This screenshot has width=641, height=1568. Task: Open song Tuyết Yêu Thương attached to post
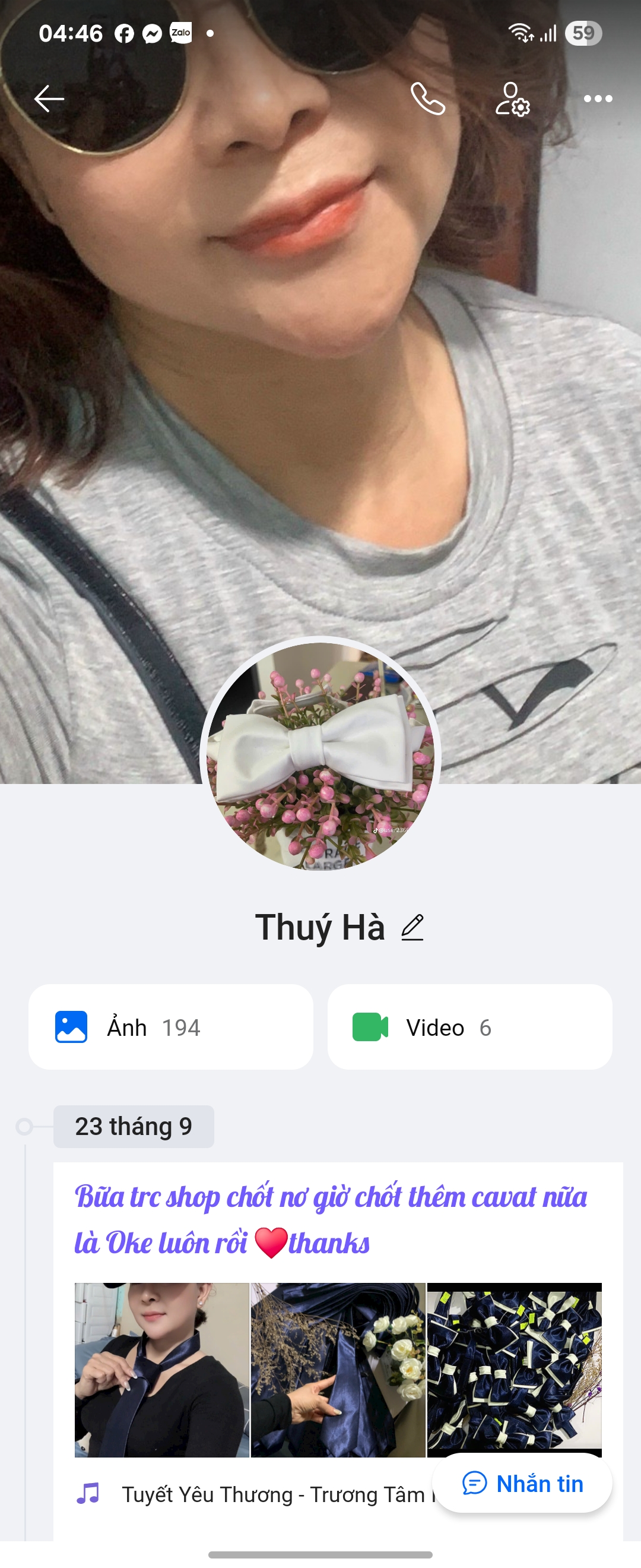pos(255,1494)
